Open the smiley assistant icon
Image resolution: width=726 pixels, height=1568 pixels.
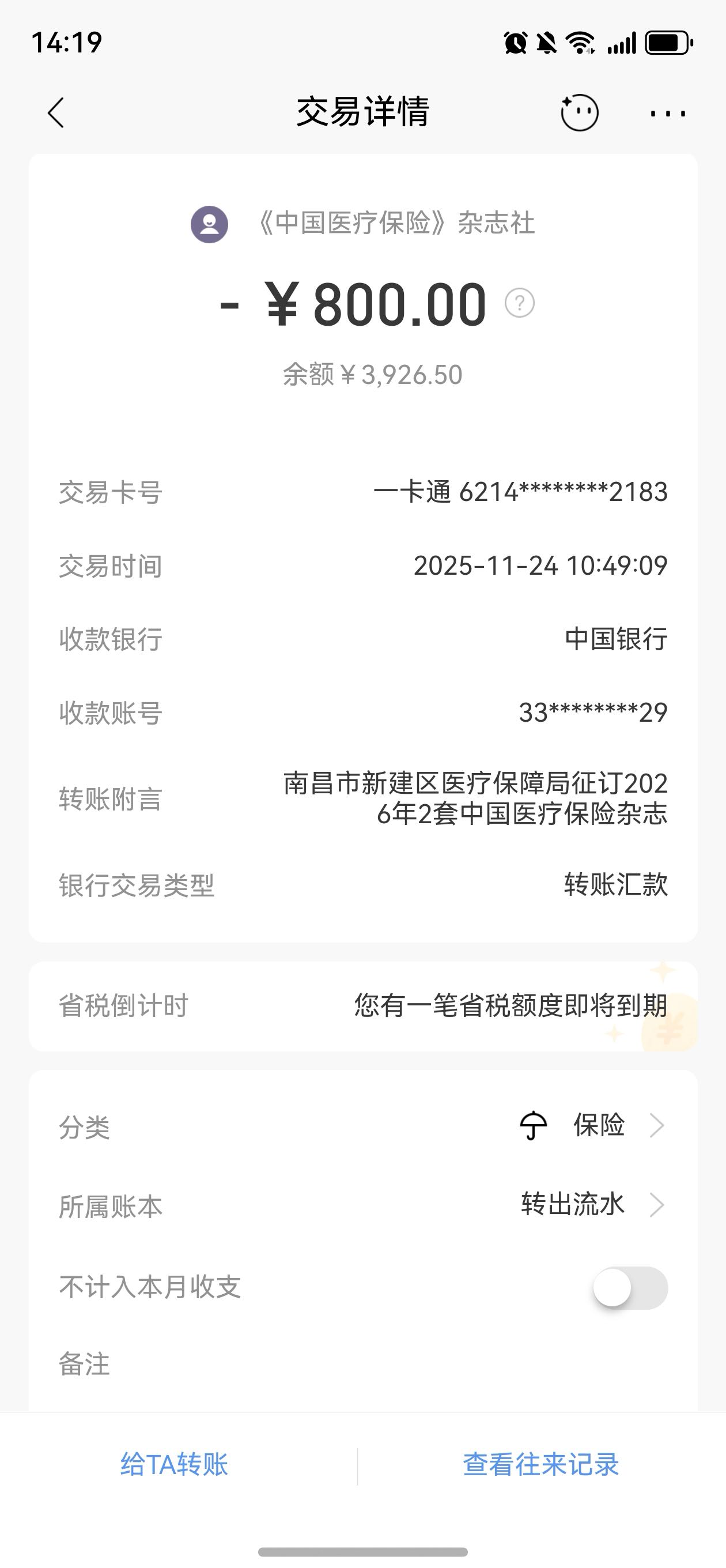[x=578, y=113]
